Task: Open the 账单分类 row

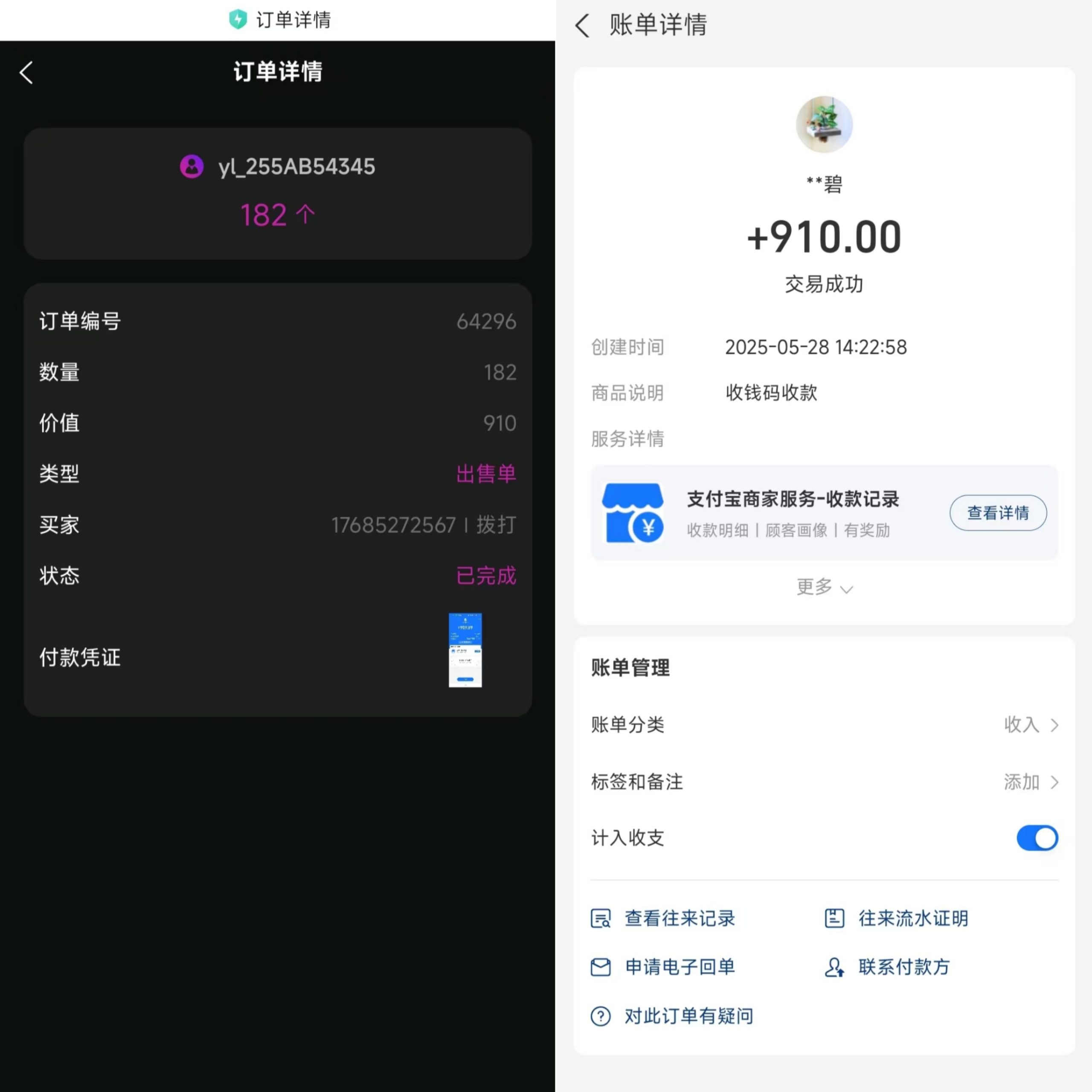Action: tap(824, 725)
